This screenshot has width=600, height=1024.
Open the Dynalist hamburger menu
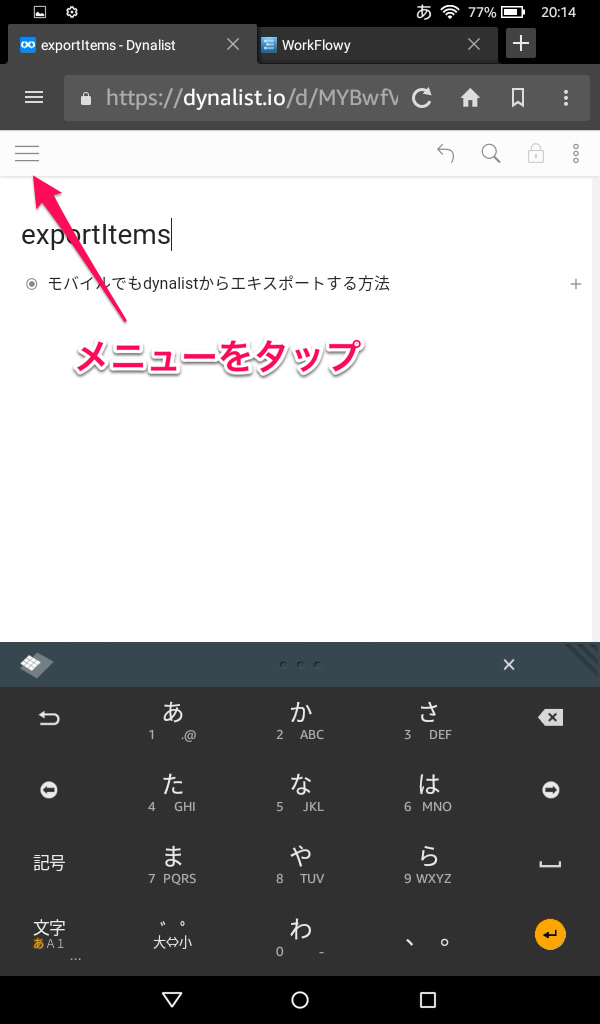coord(27,154)
